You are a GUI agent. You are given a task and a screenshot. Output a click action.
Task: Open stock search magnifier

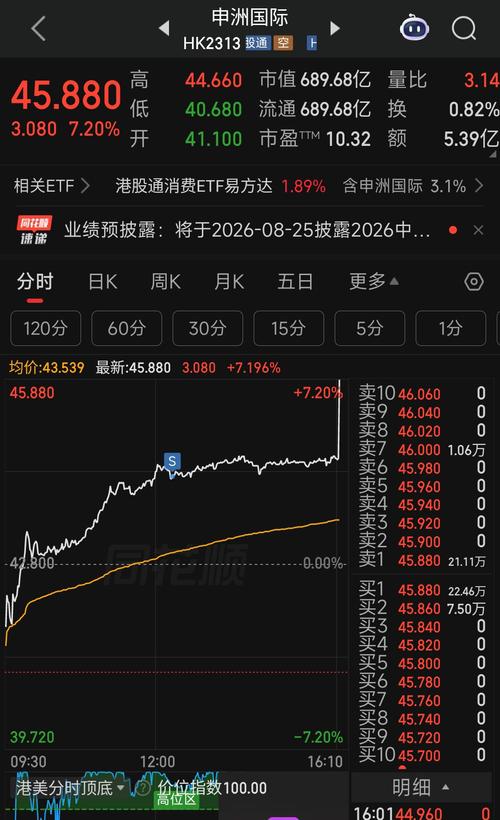click(464, 28)
